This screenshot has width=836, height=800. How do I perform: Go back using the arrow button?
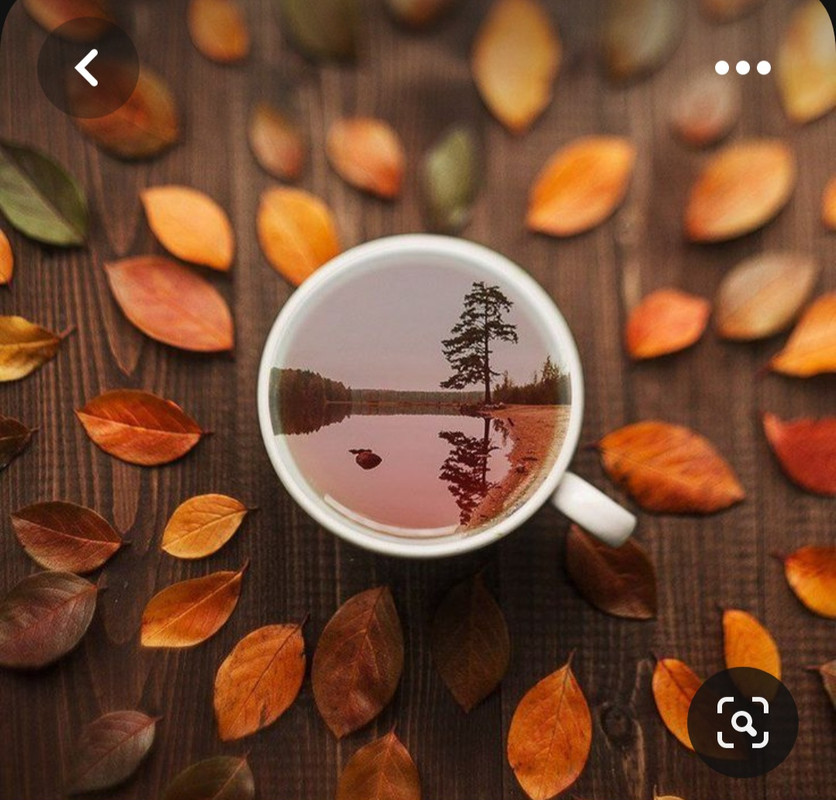[87, 68]
